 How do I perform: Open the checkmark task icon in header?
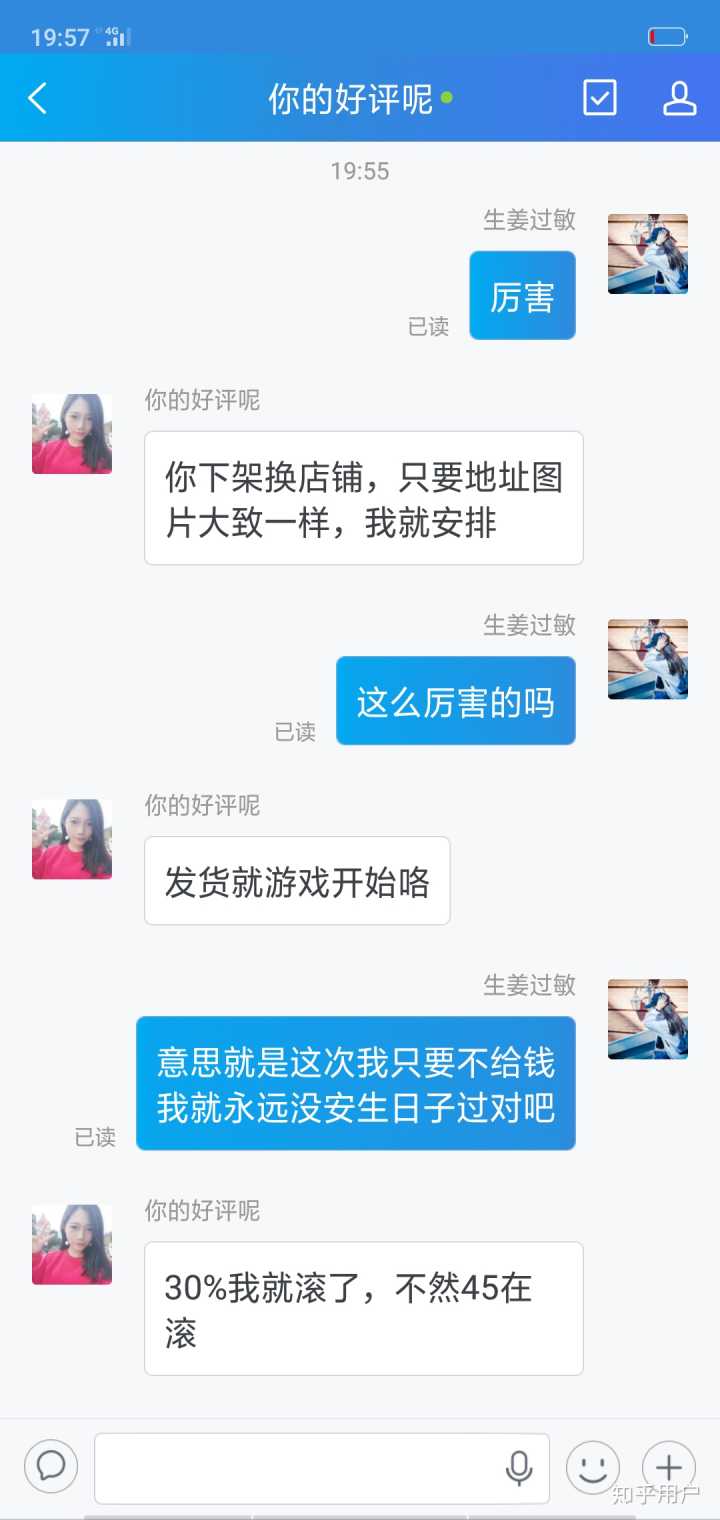(599, 98)
